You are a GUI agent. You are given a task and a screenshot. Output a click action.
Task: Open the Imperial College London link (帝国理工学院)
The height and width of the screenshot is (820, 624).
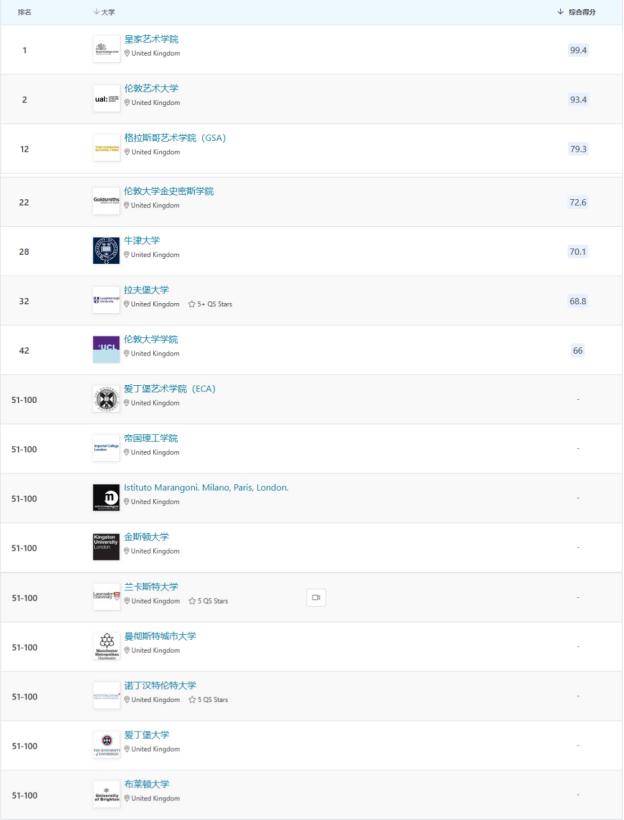pyautogui.click(x=151, y=438)
